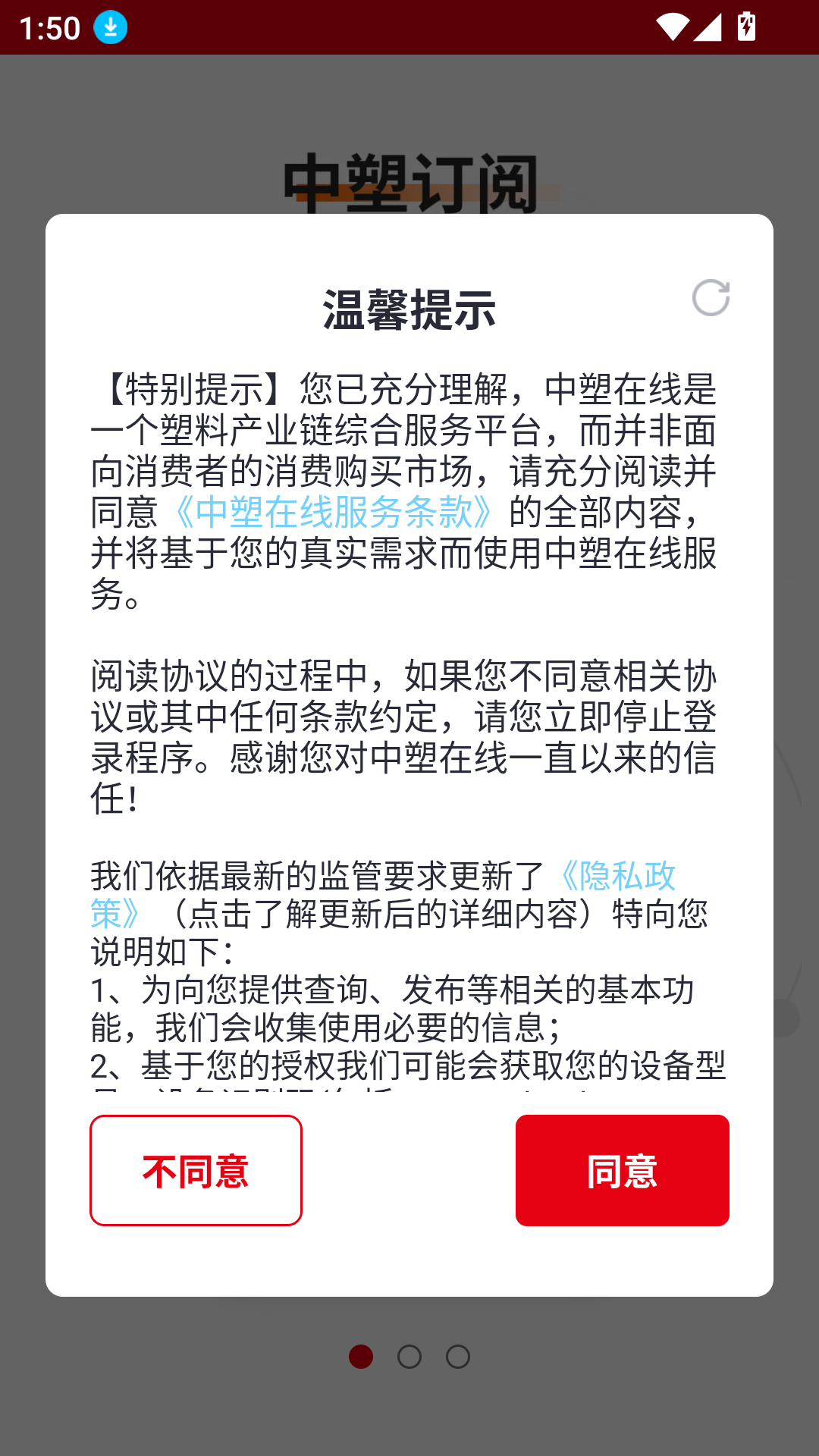This screenshot has height=1456, width=819.
Task: Tap the refresh icon in the dialog
Action: (711, 297)
